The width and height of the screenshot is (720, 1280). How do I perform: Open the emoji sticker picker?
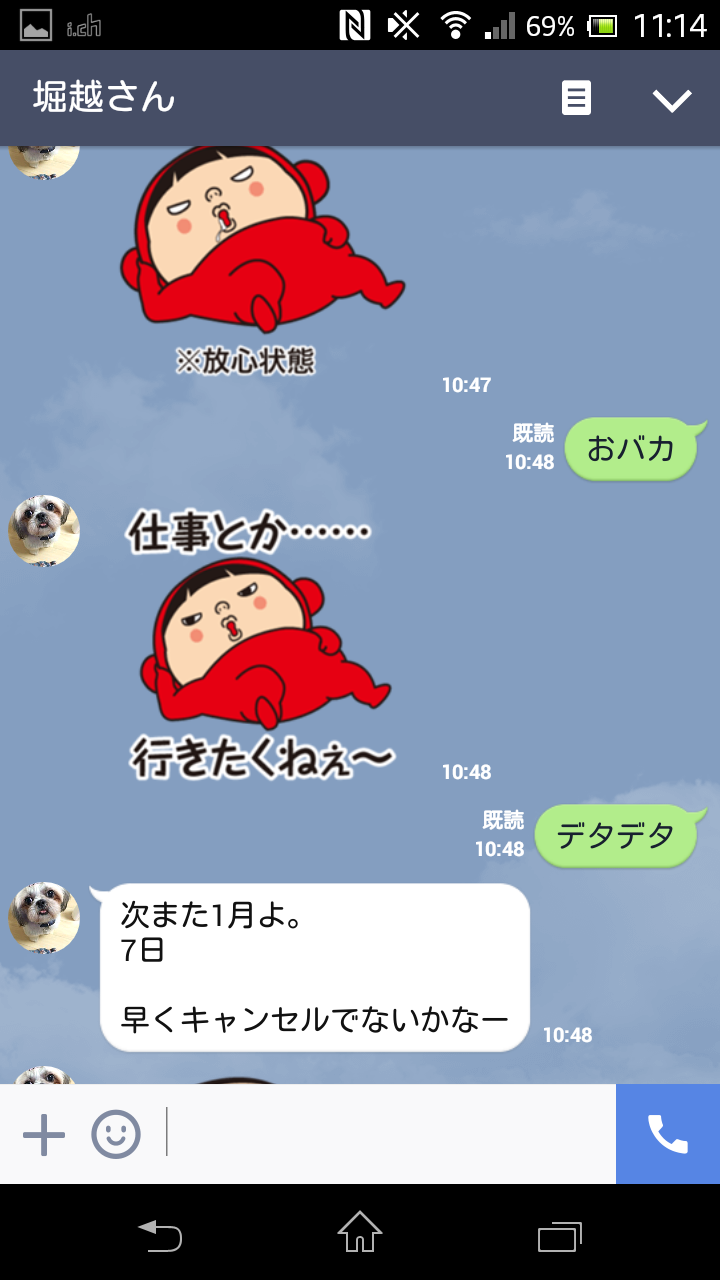click(116, 1135)
